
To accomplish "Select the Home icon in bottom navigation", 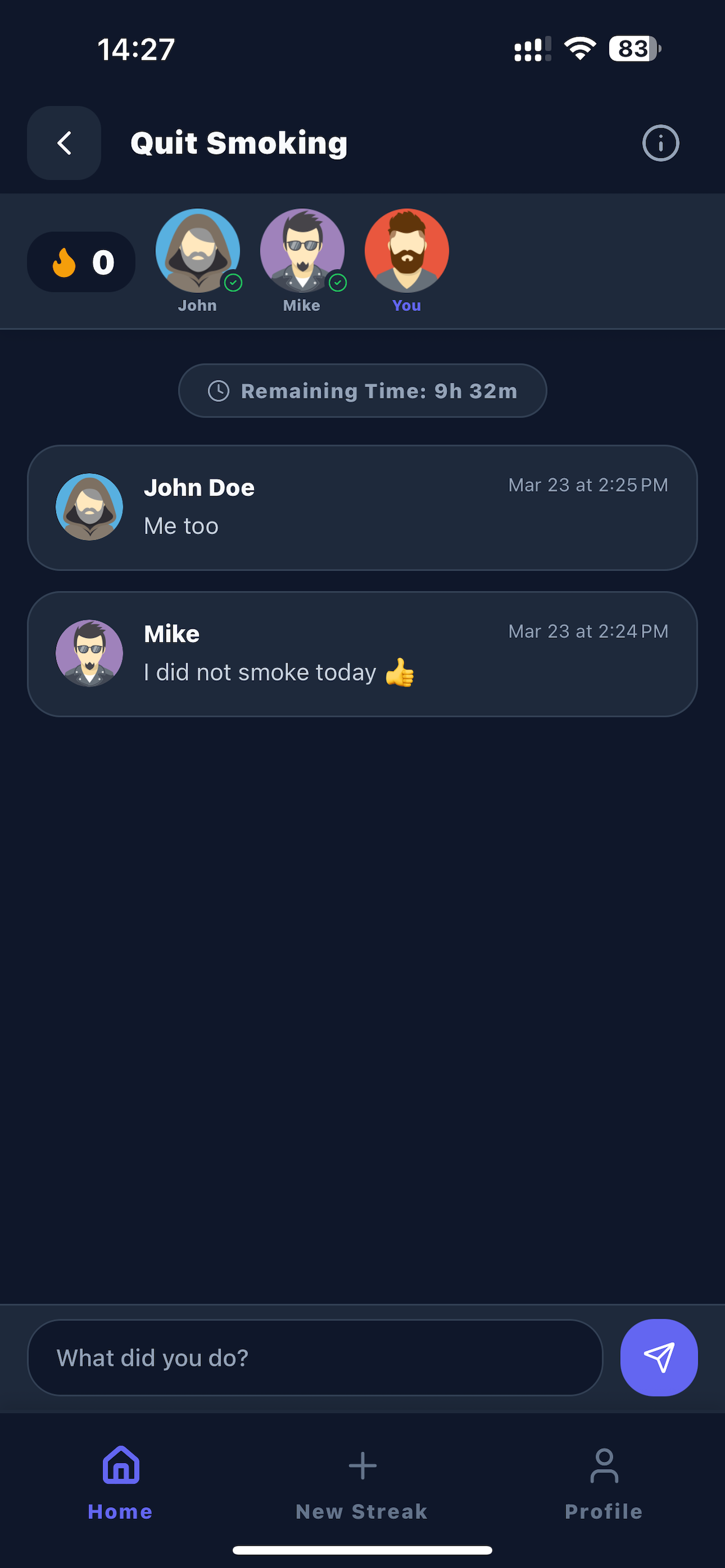I will pyautogui.click(x=119, y=1466).
